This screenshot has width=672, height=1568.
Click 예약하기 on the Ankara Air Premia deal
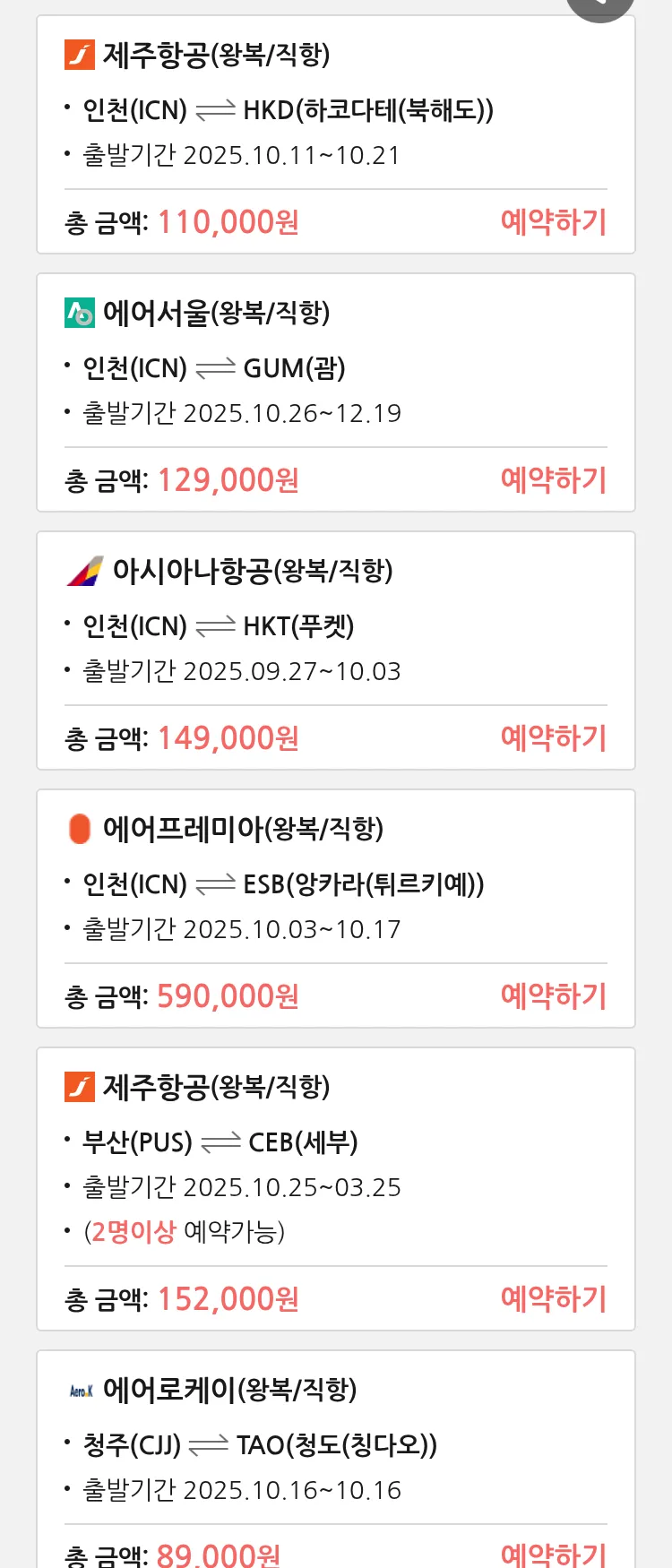point(554,996)
